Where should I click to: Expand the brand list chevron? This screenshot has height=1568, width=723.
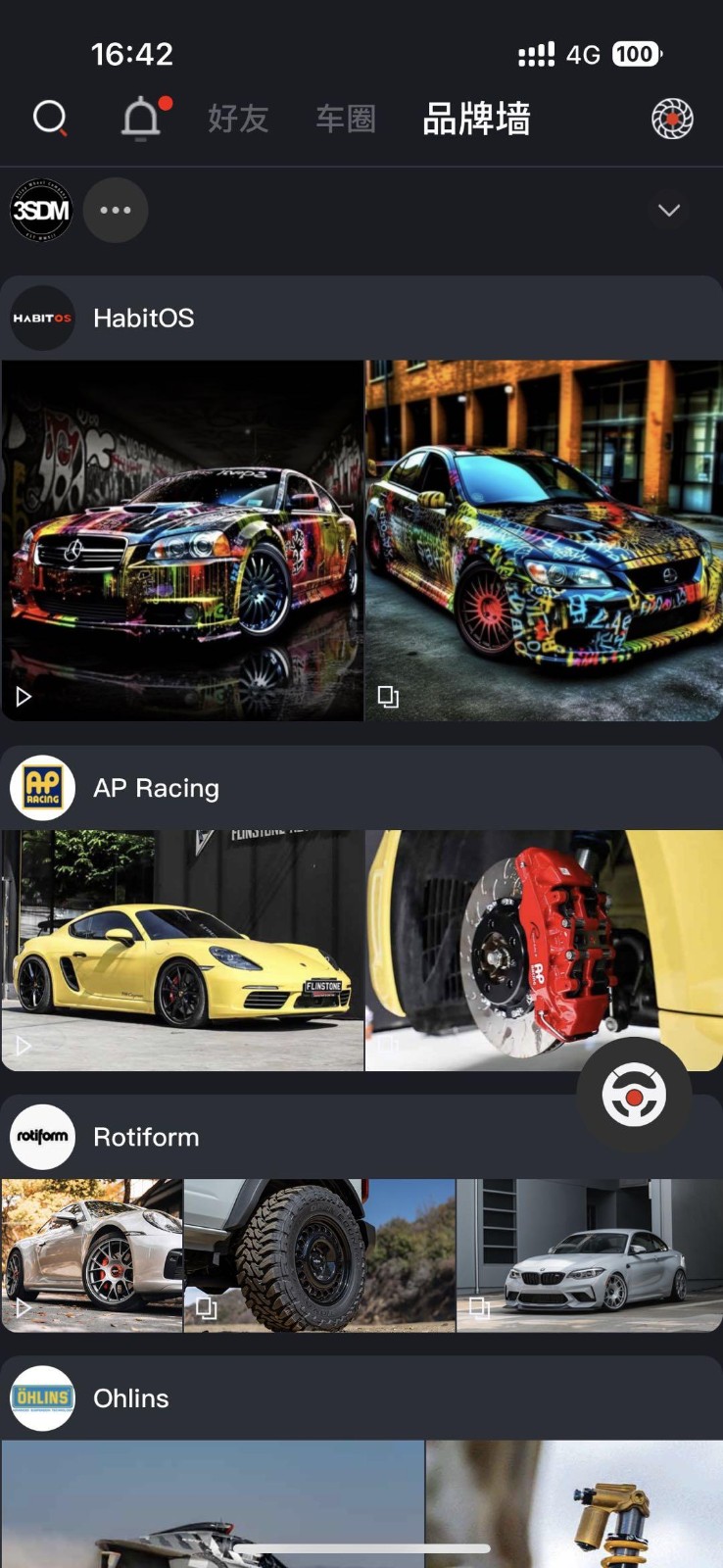pyautogui.click(x=669, y=210)
